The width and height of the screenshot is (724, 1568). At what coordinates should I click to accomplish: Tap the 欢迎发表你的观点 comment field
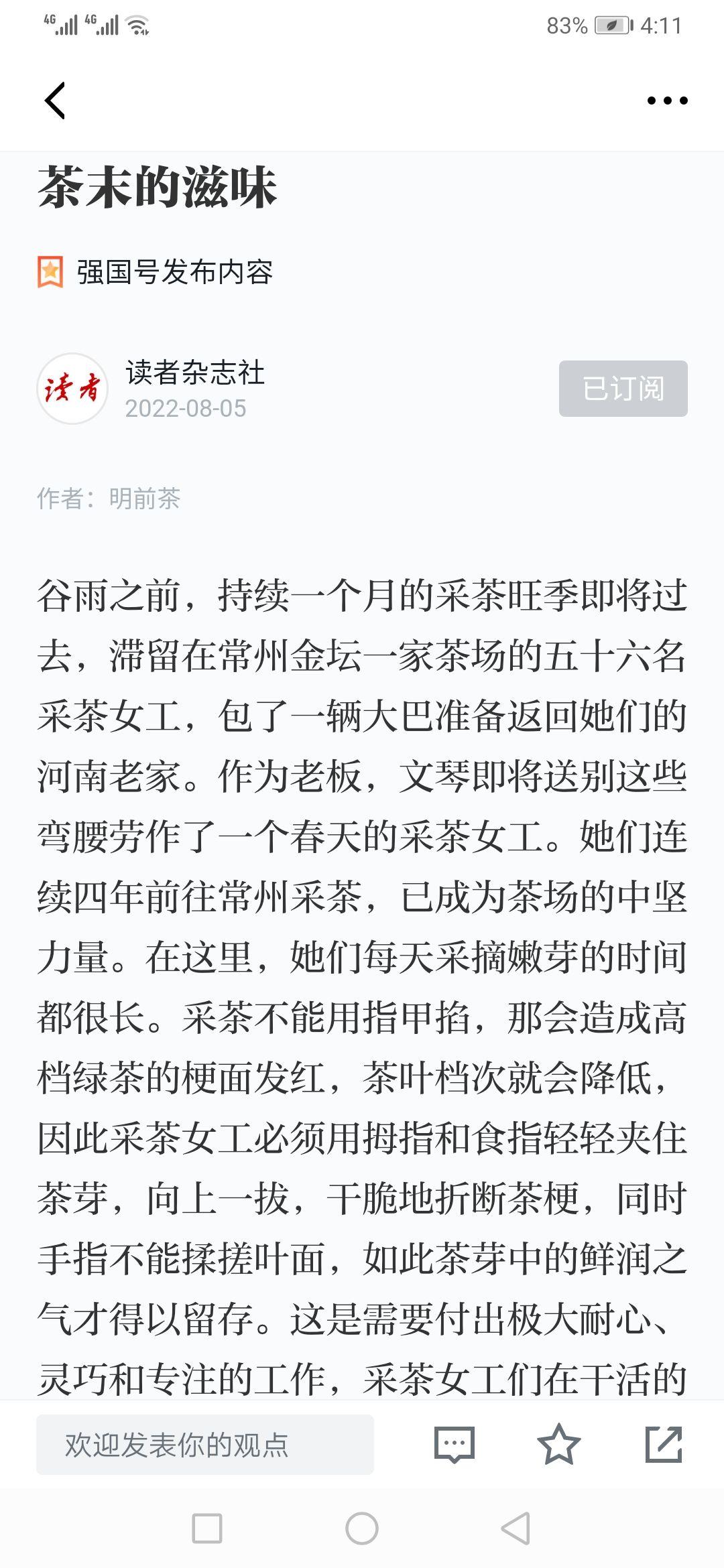point(205,1444)
